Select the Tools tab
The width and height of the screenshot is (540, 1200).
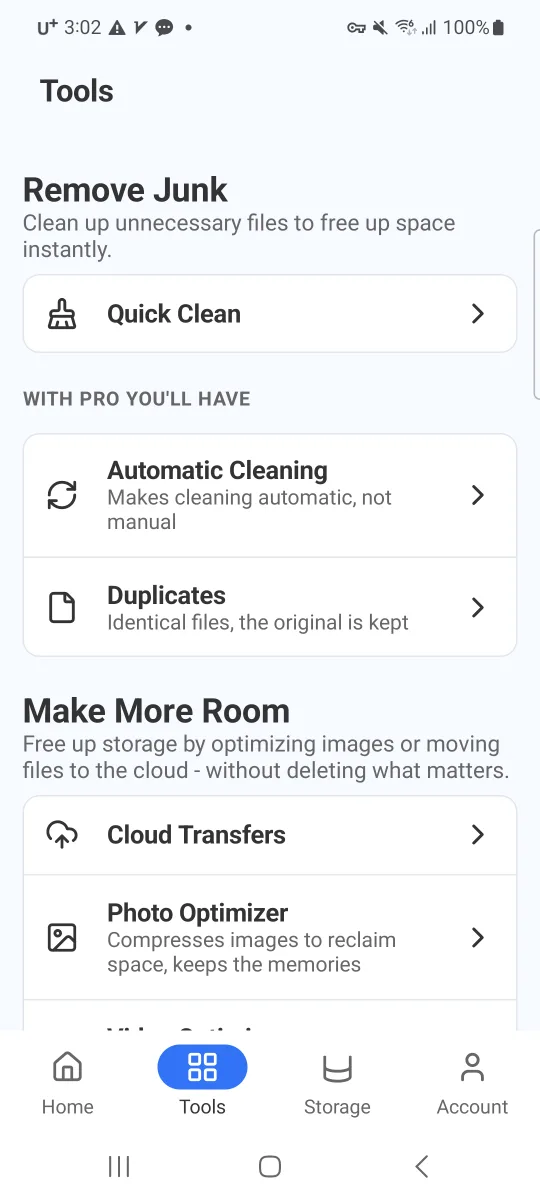(202, 1082)
